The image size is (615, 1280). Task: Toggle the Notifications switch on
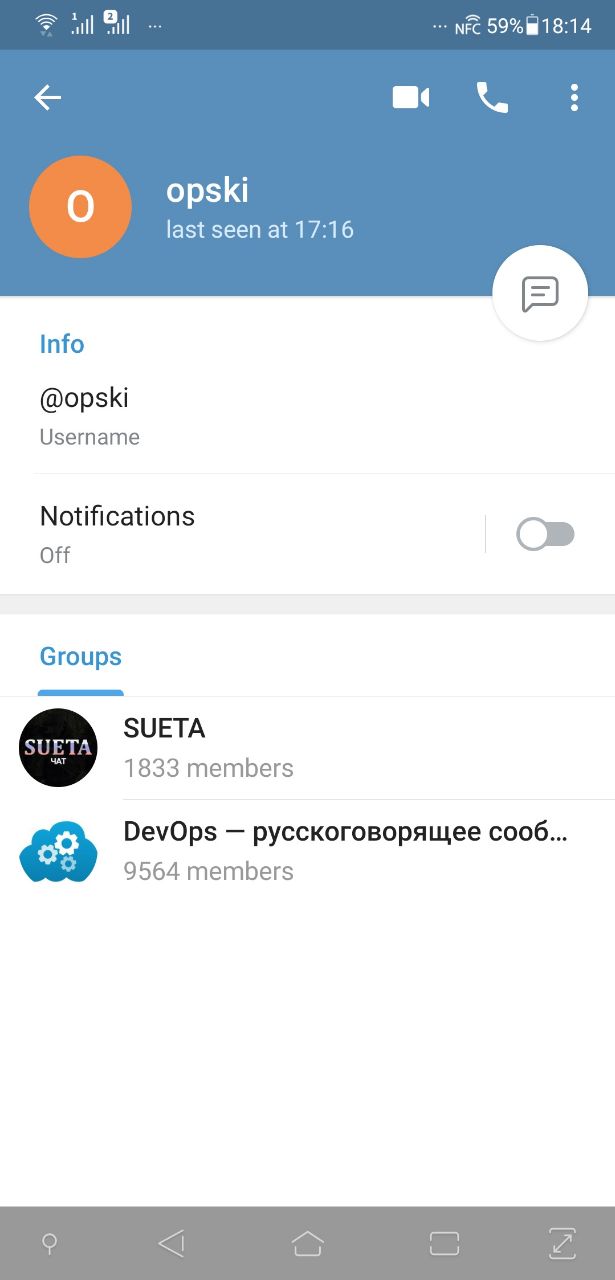[x=546, y=535]
